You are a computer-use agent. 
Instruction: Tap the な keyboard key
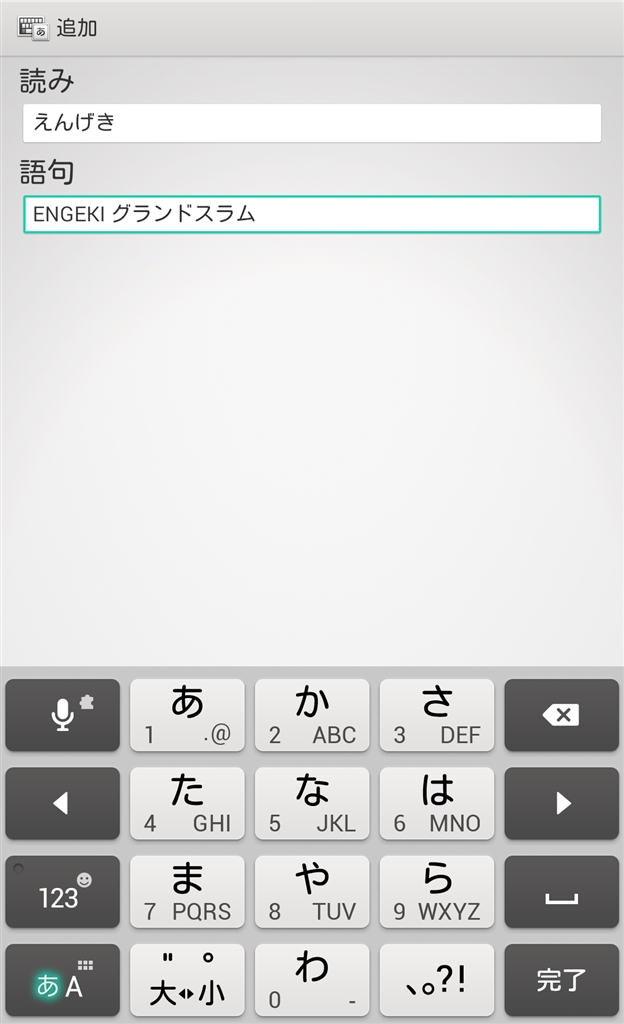pos(312,803)
